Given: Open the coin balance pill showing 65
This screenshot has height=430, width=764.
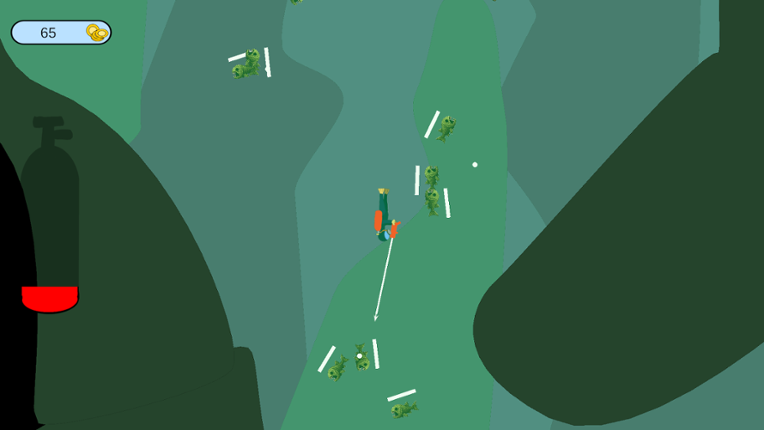Looking at the screenshot, I should coord(60,33).
